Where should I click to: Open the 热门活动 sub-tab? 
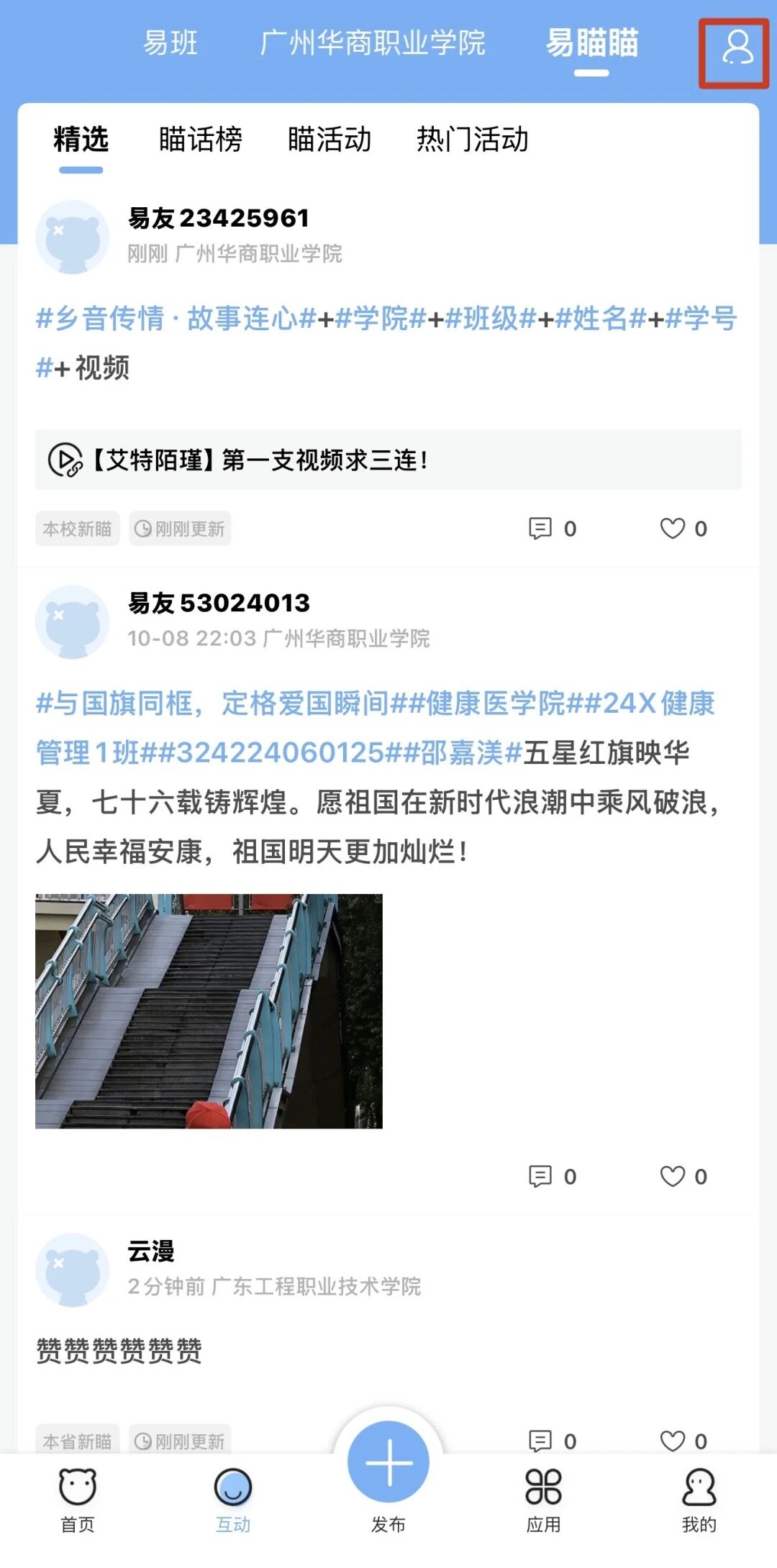click(x=472, y=140)
